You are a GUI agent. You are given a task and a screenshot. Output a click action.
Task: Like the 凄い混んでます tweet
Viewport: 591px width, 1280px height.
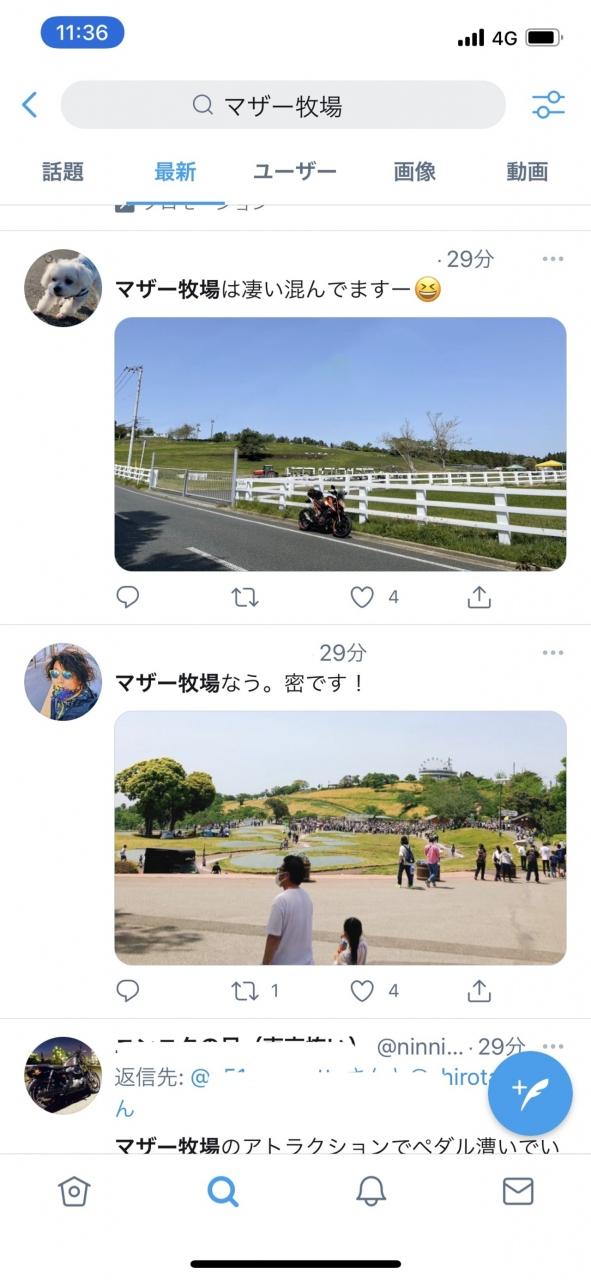pyautogui.click(x=362, y=597)
